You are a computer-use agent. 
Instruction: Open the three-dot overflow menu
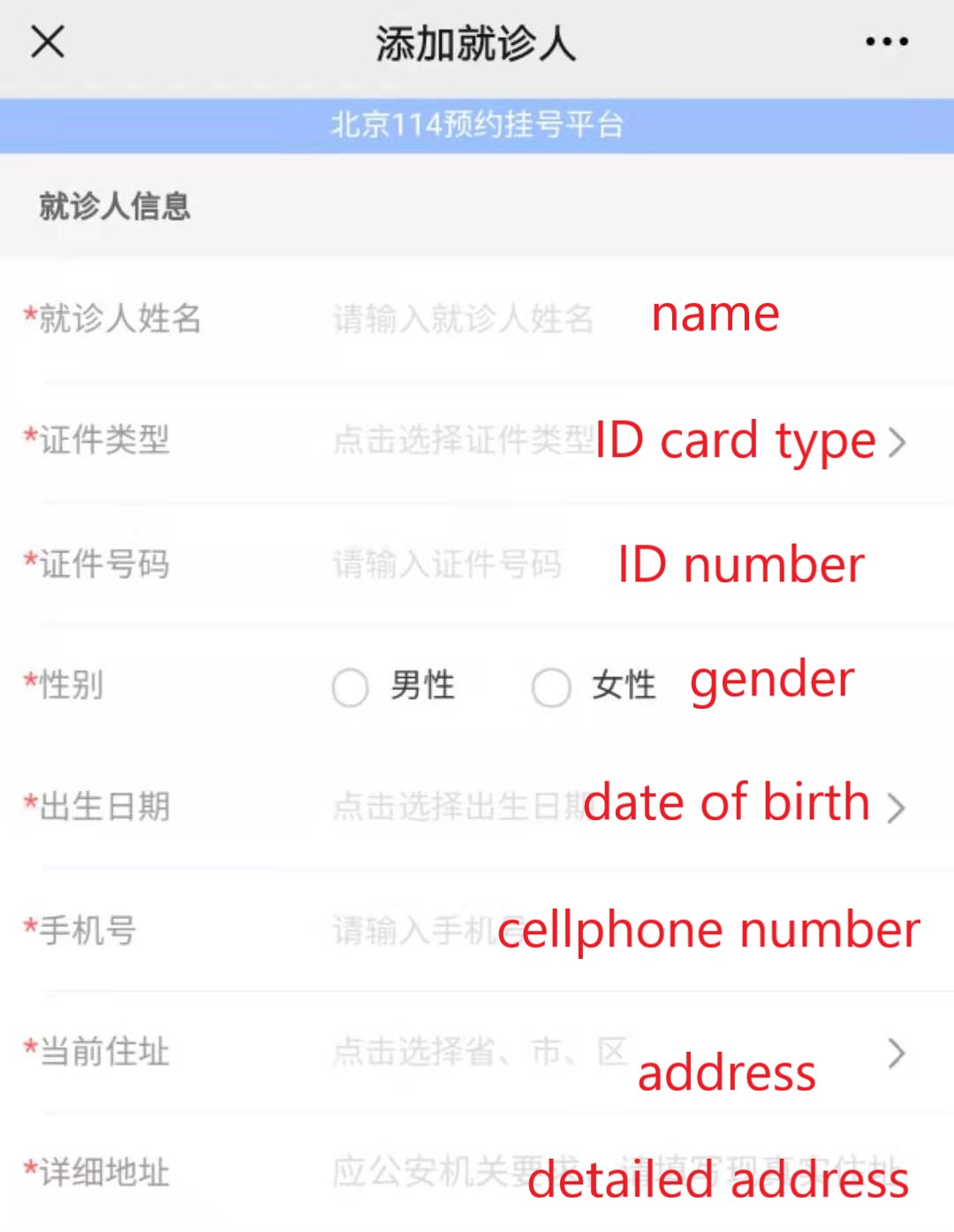pos(886,42)
